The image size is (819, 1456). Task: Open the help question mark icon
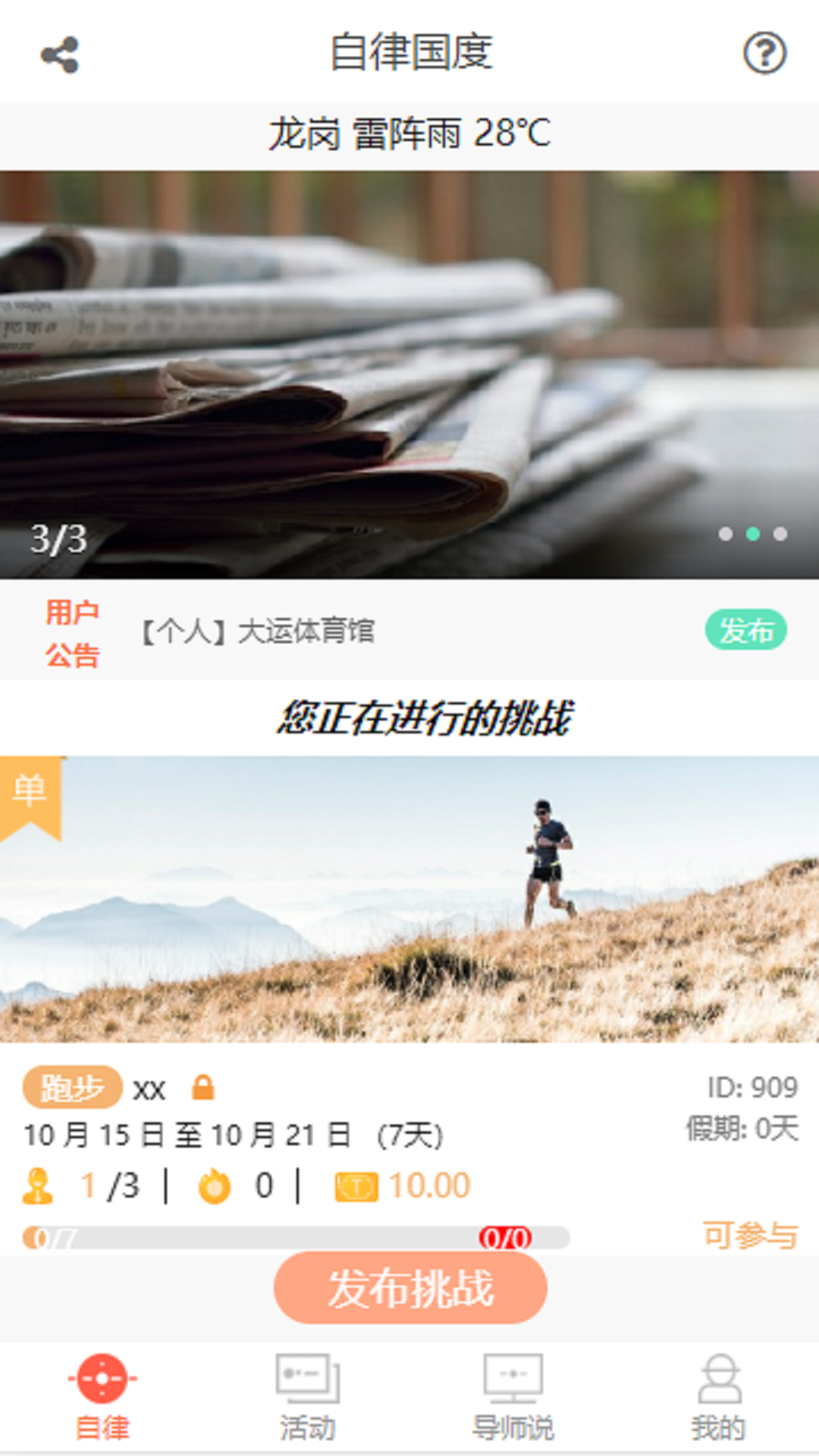[x=764, y=53]
